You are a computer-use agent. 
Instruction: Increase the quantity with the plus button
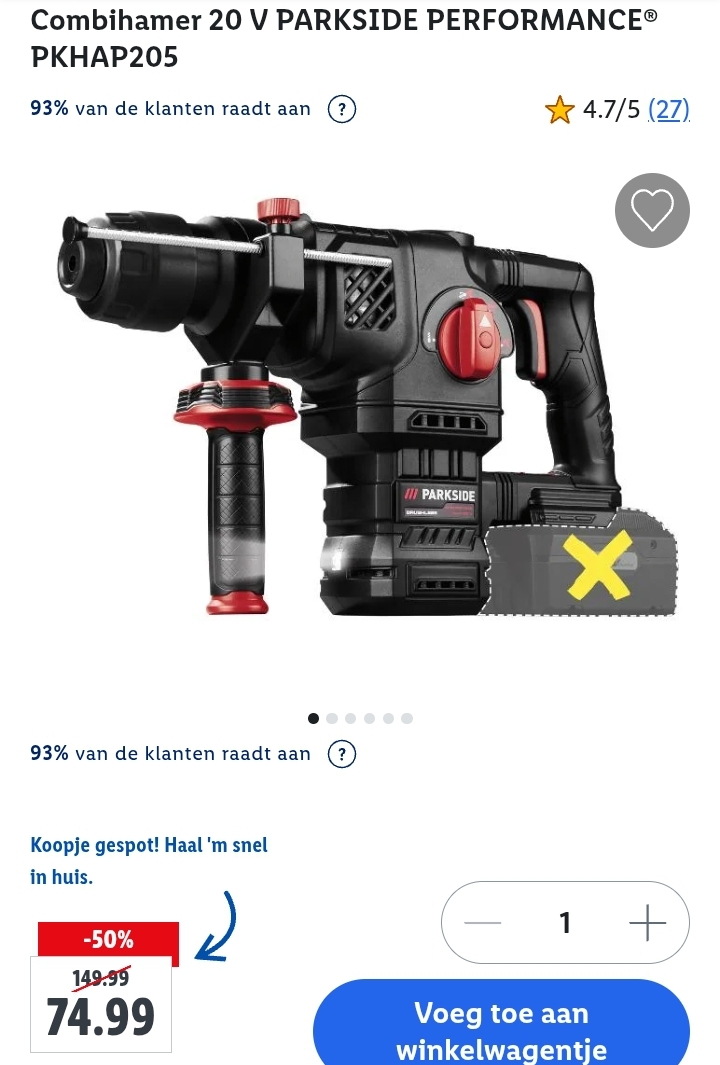pyautogui.click(x=647, y=922)
